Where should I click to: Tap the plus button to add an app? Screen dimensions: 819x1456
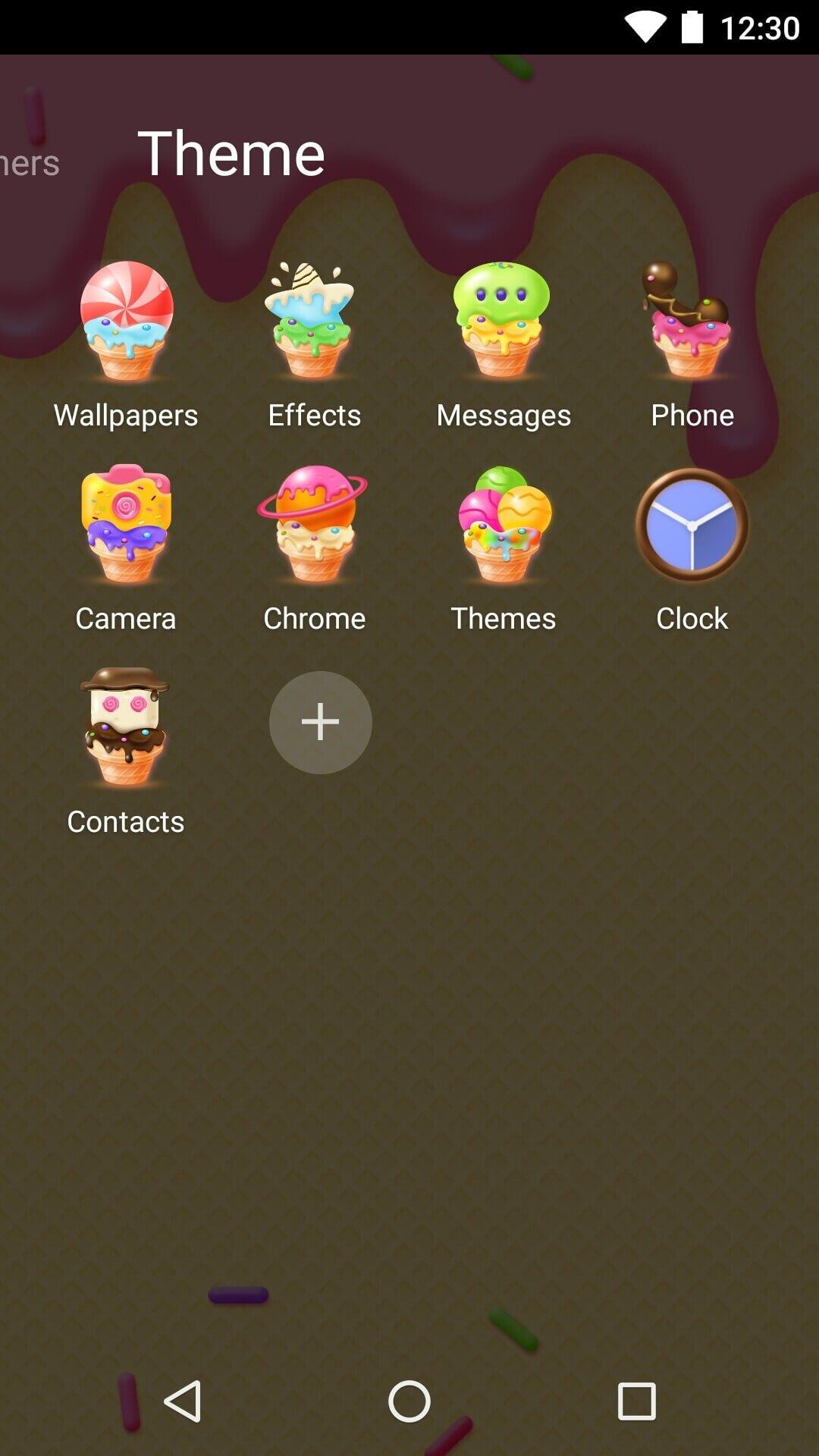tap(320, 722)
